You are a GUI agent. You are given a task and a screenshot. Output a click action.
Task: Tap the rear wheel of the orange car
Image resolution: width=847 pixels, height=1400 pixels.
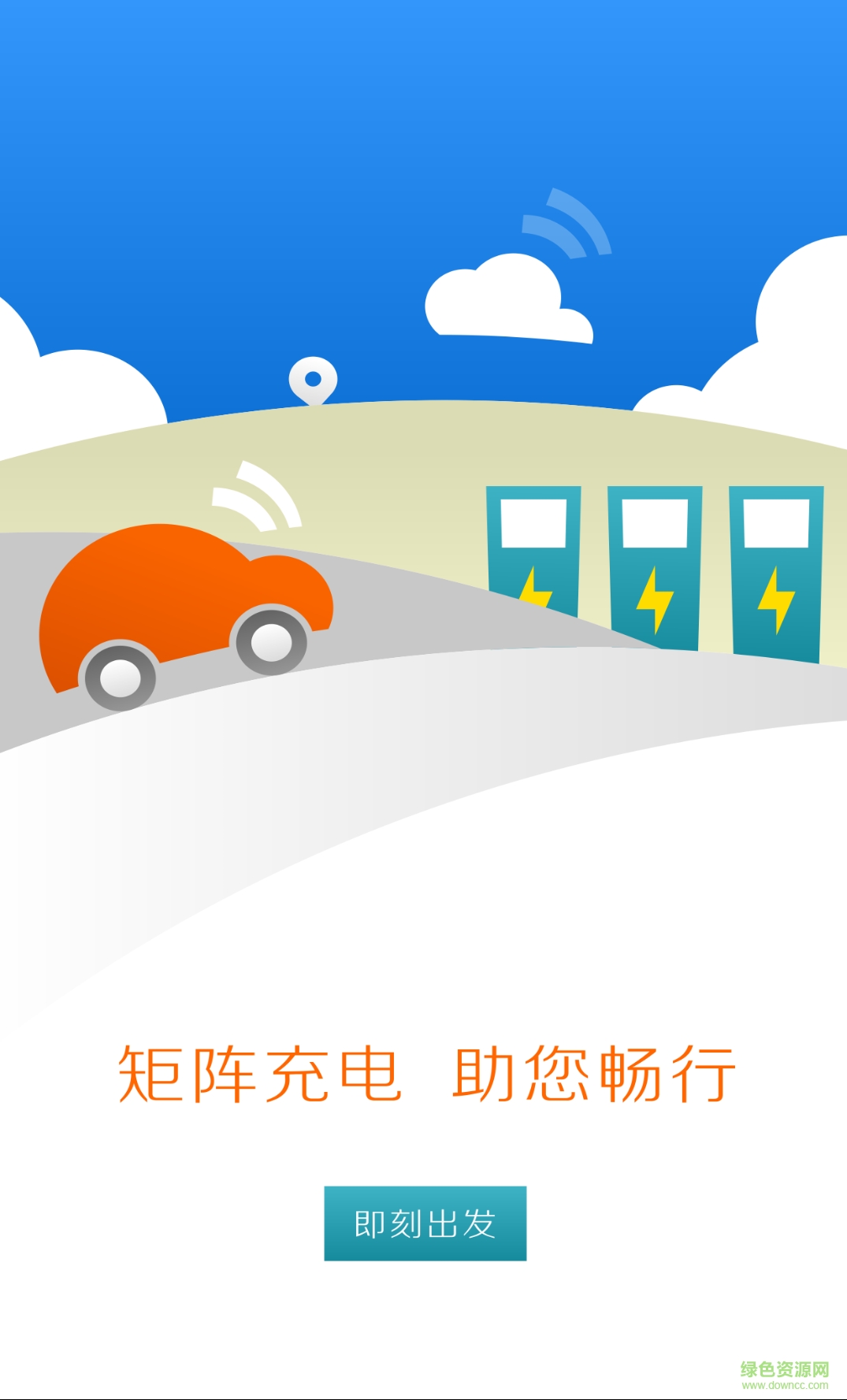(x=118, y=678)
